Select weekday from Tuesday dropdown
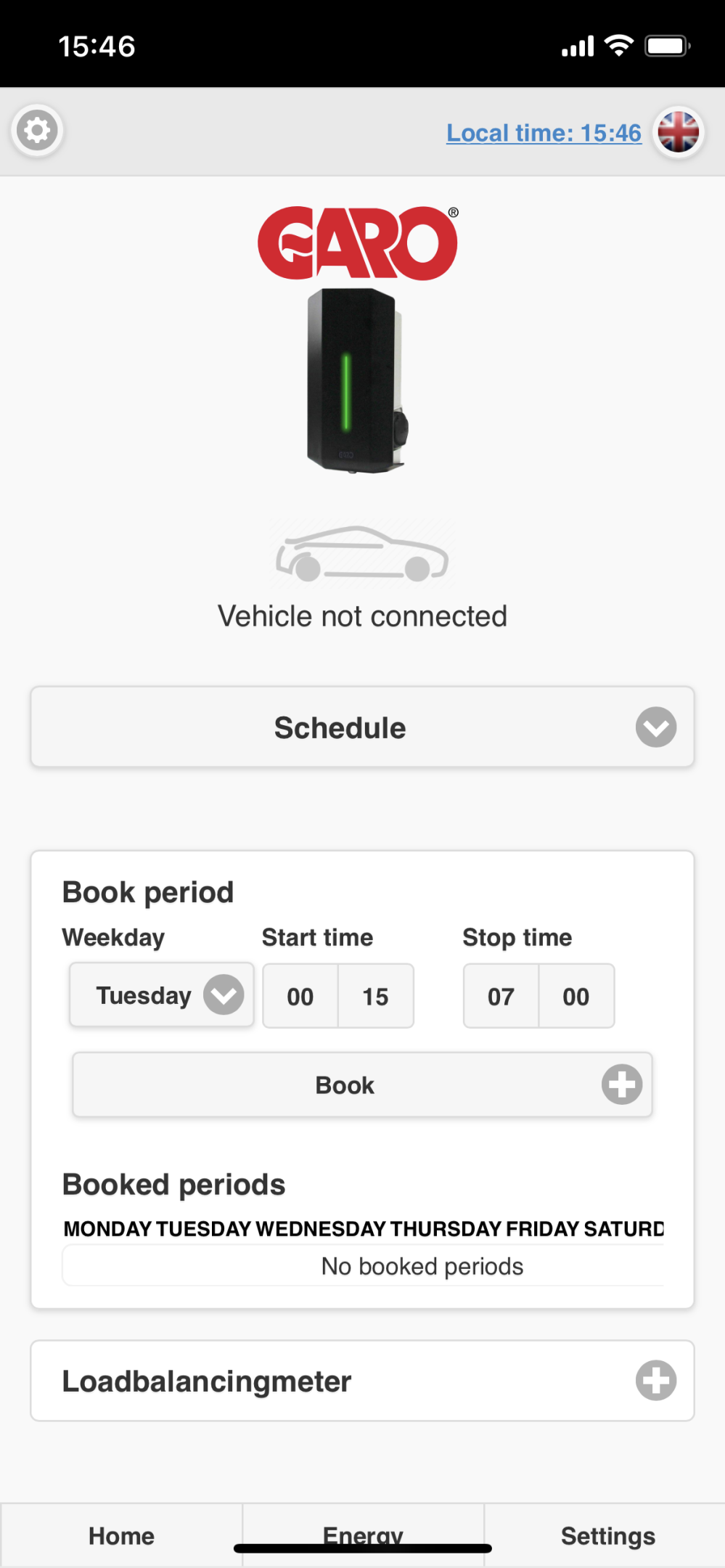The width and height of the screenshot is (725, 1568). click(162, 995)
